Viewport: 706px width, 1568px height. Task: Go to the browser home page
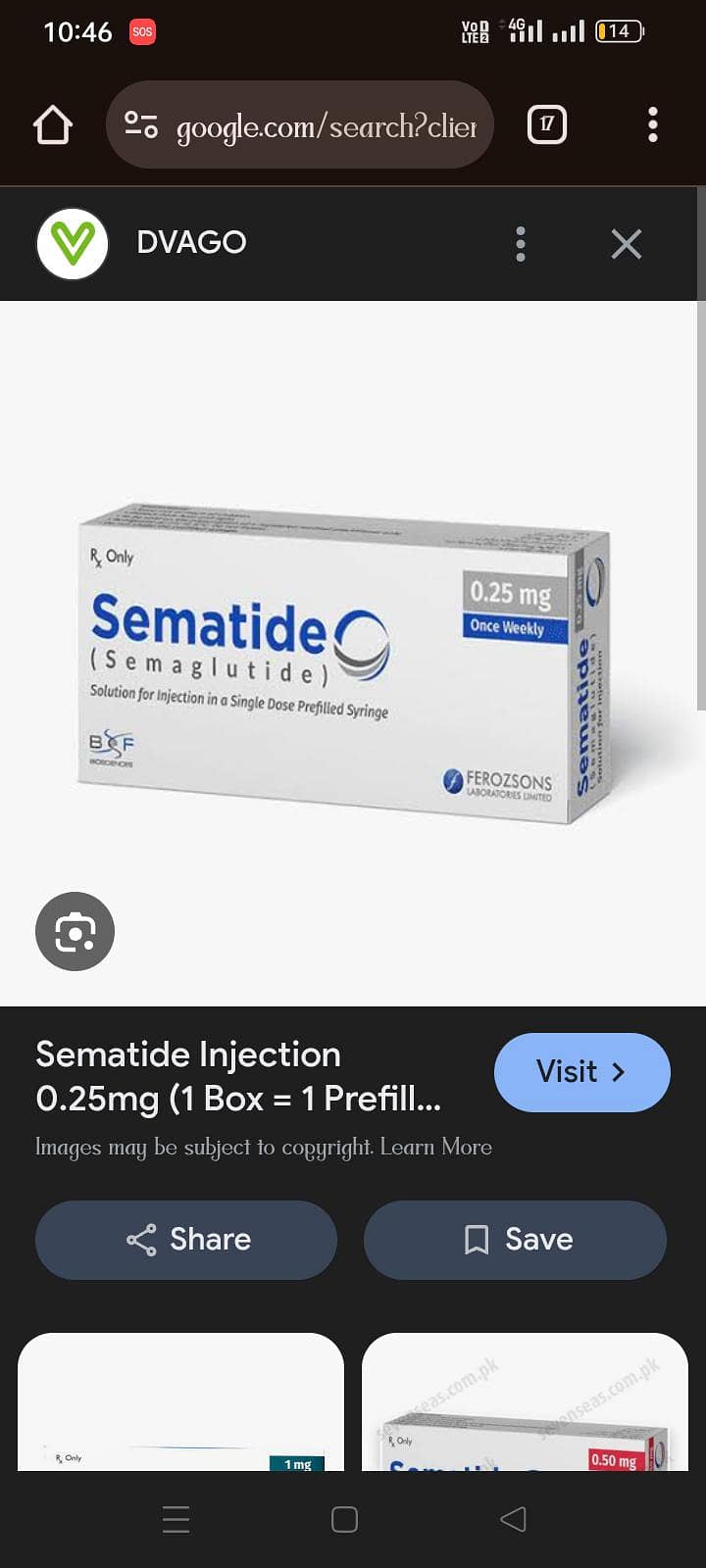pos(53,125)
